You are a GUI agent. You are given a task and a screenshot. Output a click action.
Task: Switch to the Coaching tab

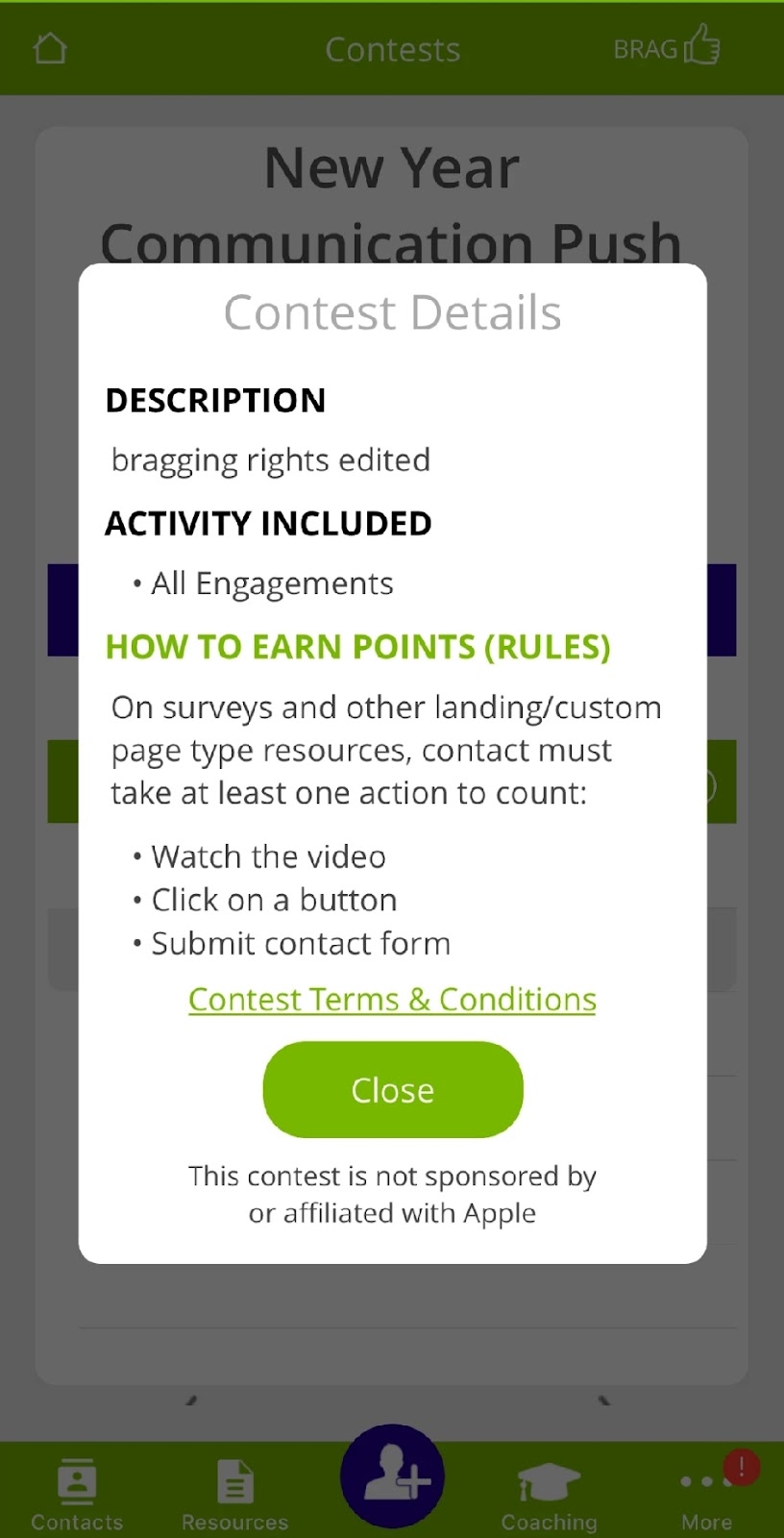click(x=549, y=1494)
